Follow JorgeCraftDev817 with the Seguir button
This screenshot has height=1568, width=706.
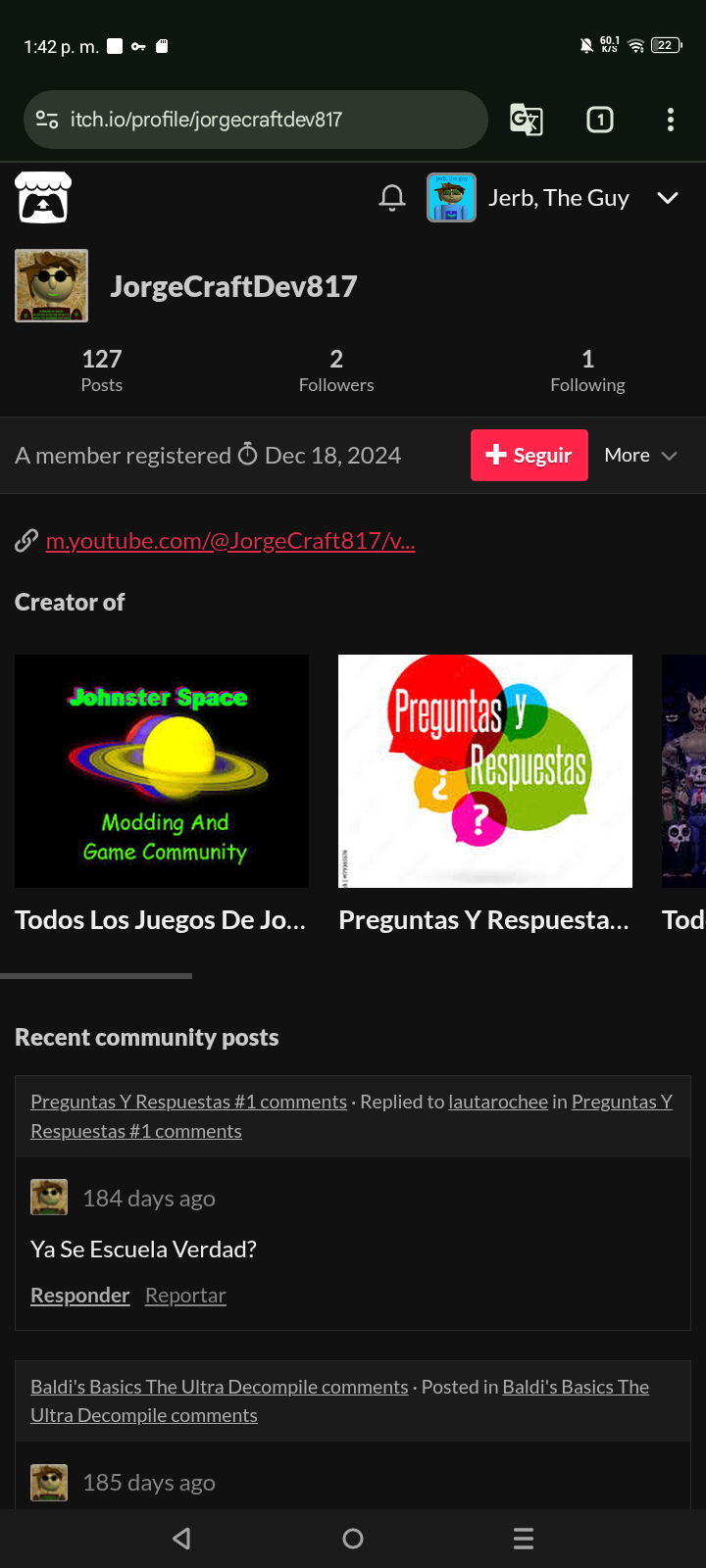[529, 456]
